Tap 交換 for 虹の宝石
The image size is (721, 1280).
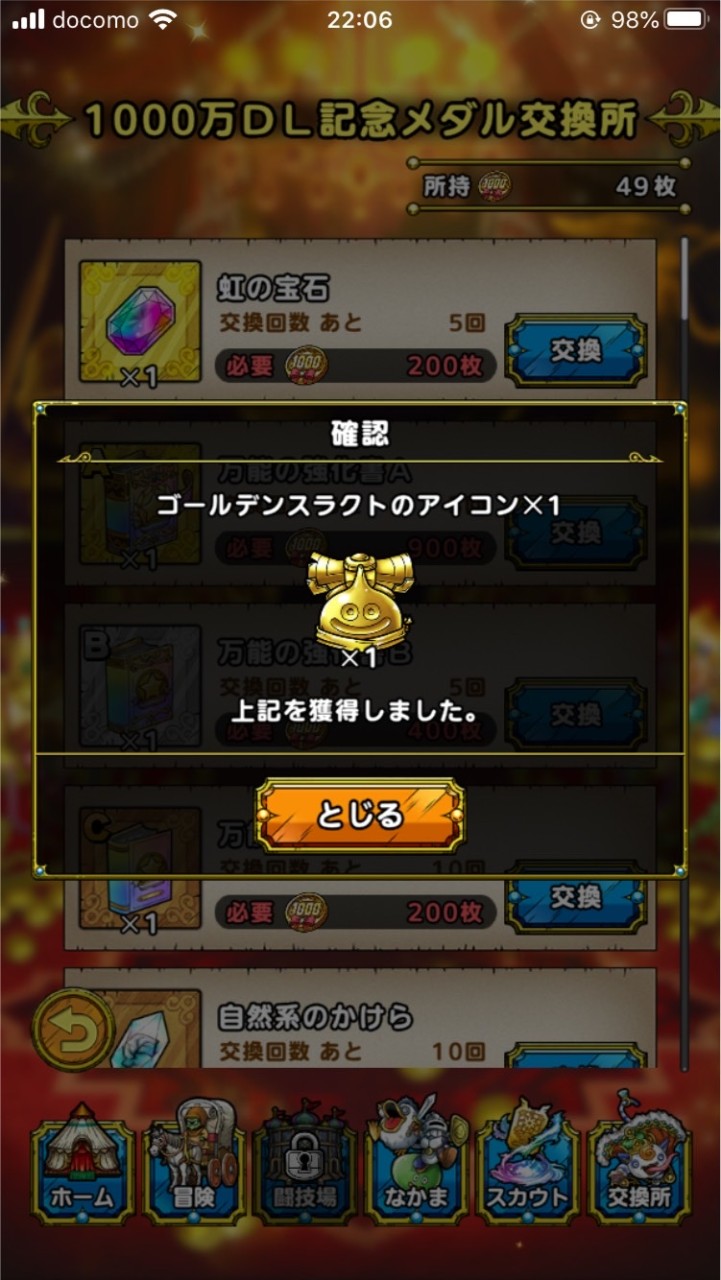tap(575, 350)
